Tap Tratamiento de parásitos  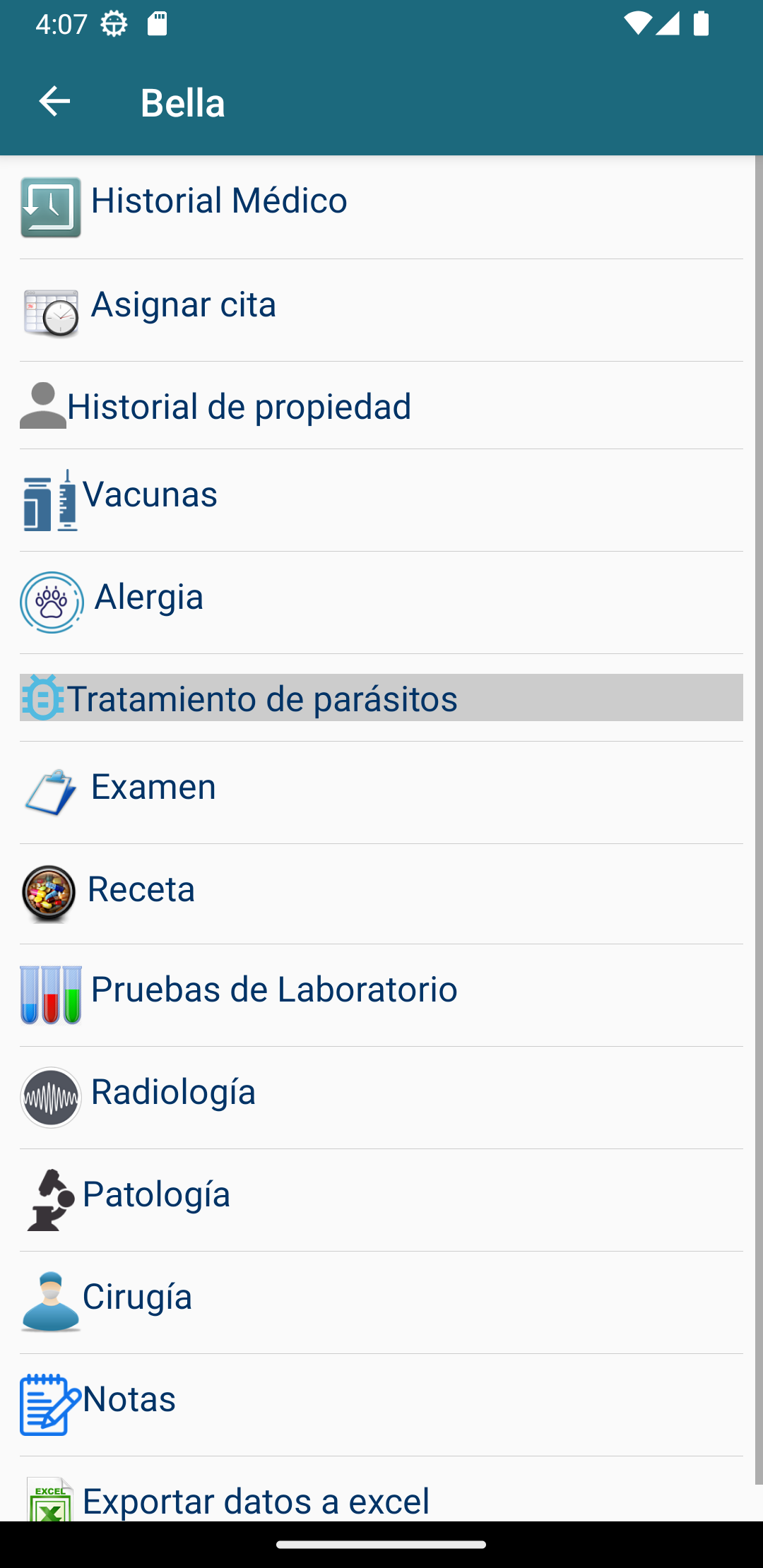coord(261,699)
